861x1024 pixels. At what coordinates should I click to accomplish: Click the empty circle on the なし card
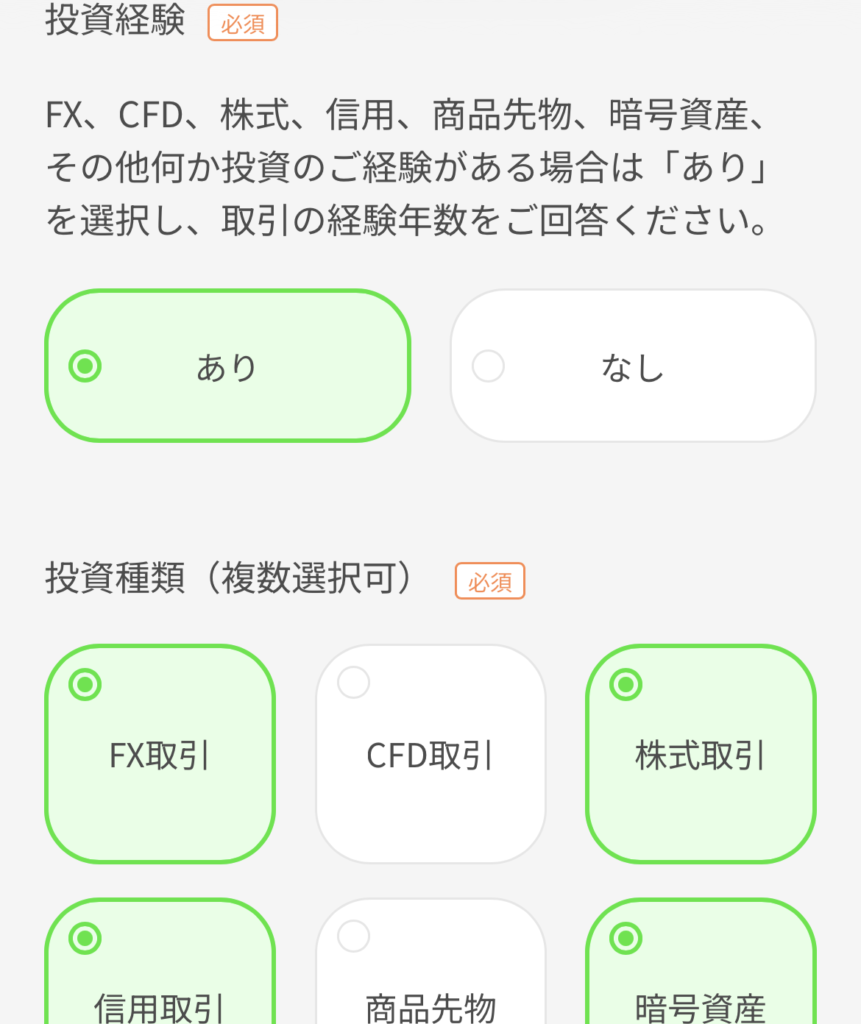pyautogui.click(x=488, y=365)
